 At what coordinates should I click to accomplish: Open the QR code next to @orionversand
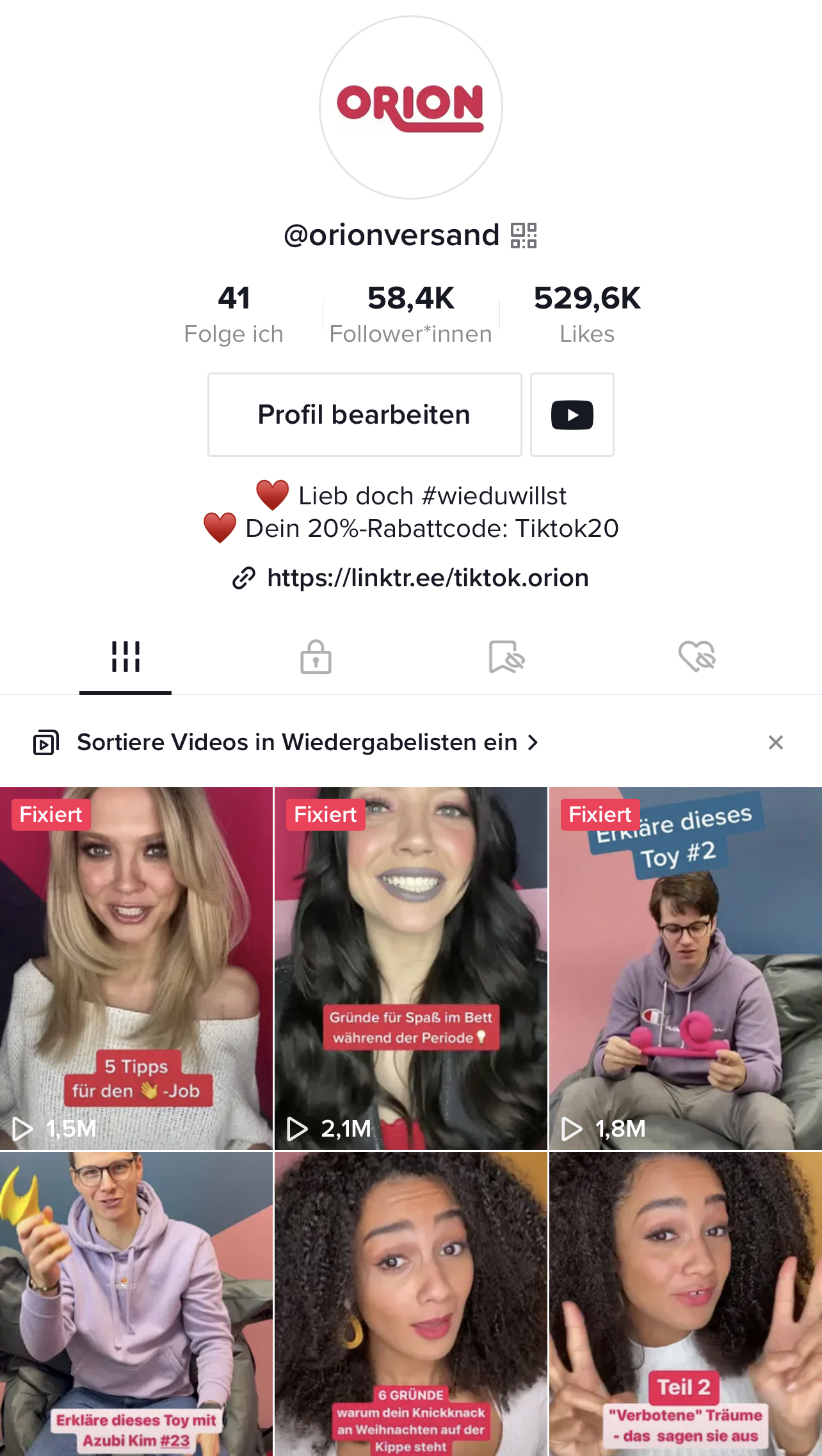[x=523, y=236]
